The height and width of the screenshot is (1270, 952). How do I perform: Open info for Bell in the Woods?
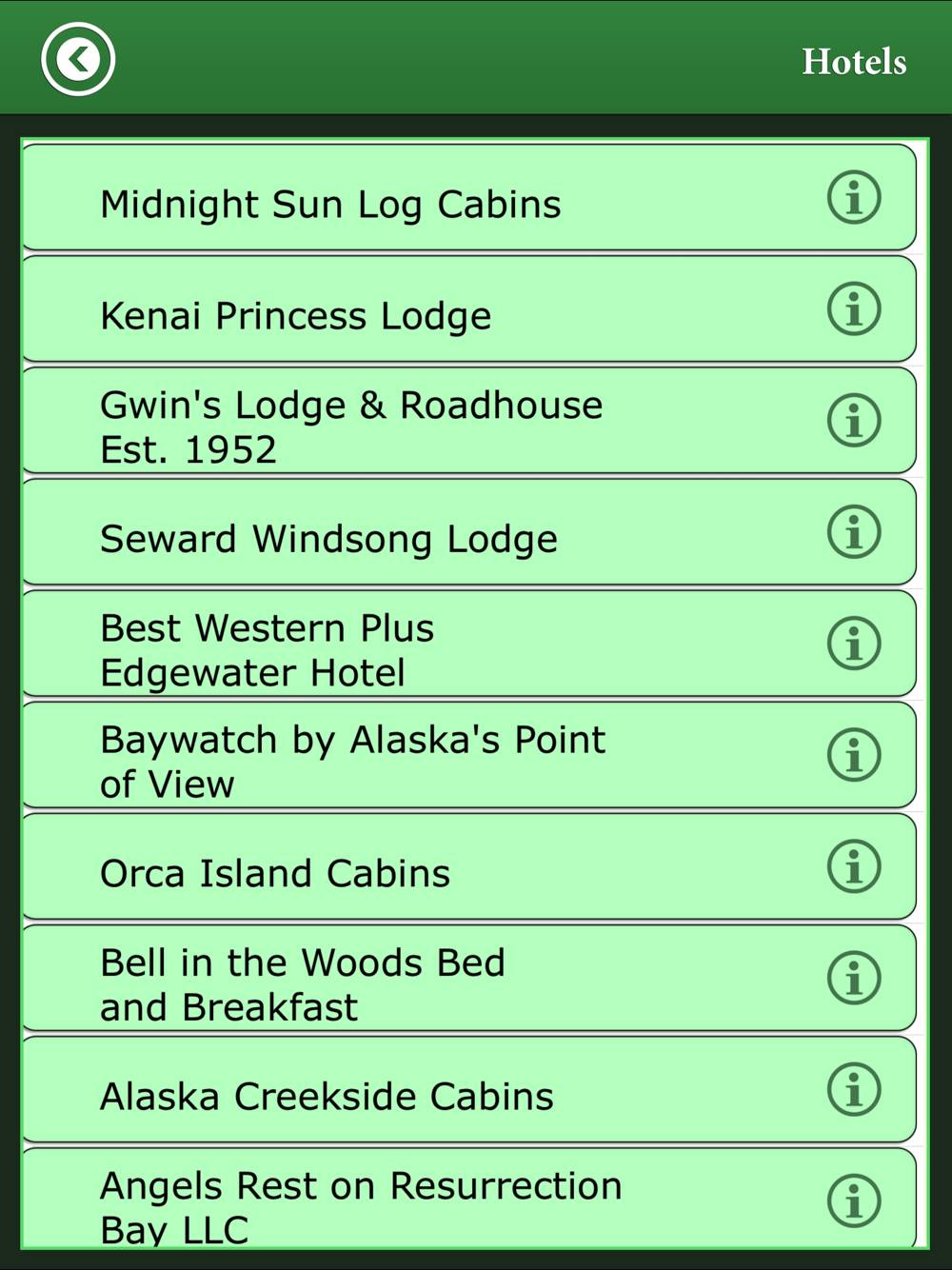click(x=854, y=978)
